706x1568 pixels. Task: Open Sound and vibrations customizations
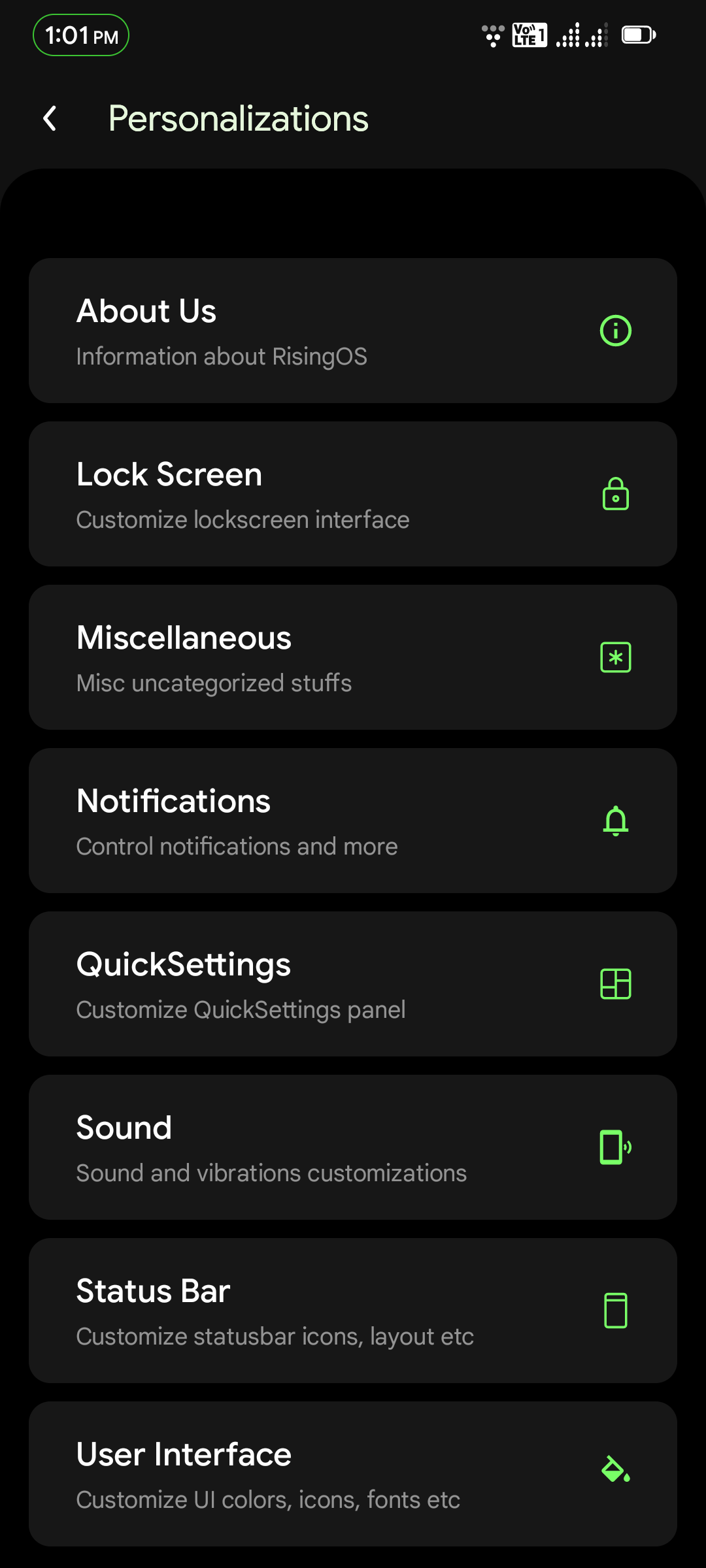tap(352, 1147)
